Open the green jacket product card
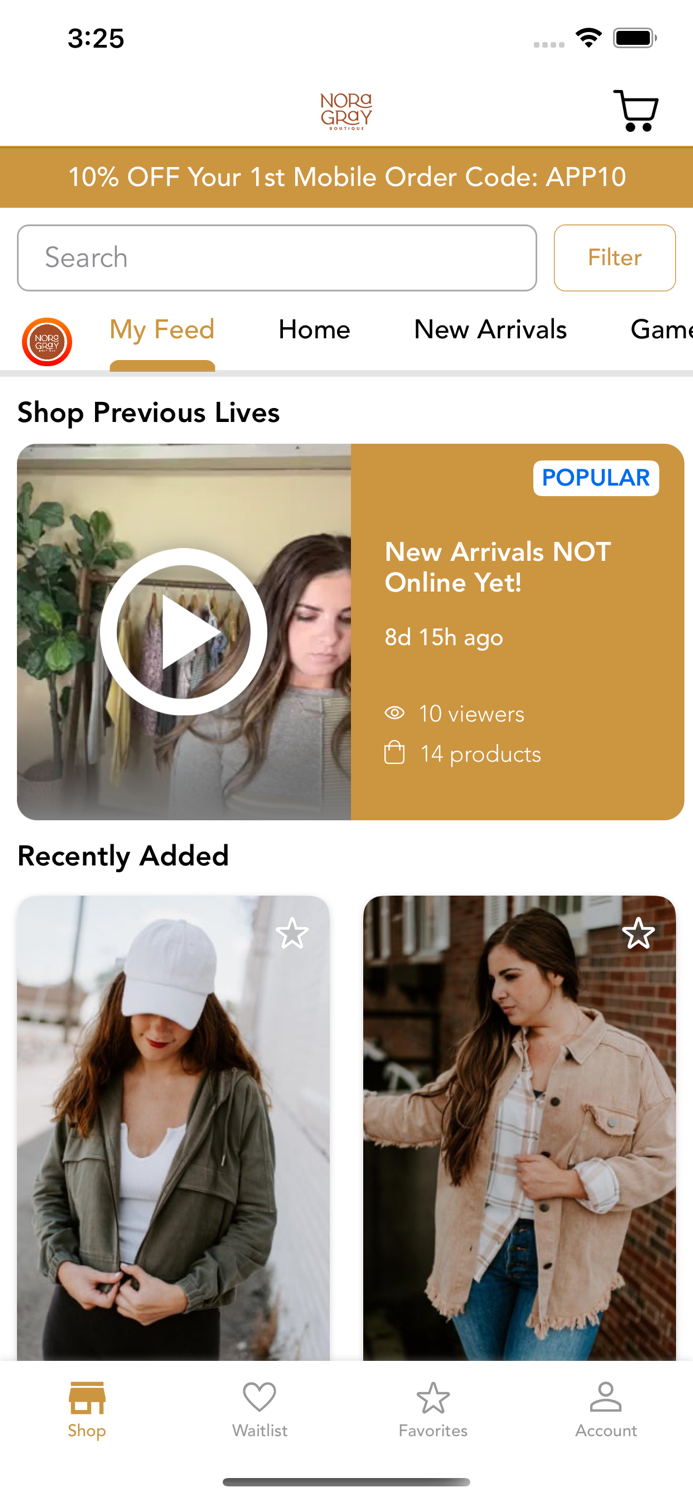 pyautogui.click(x=173, y=1128)
